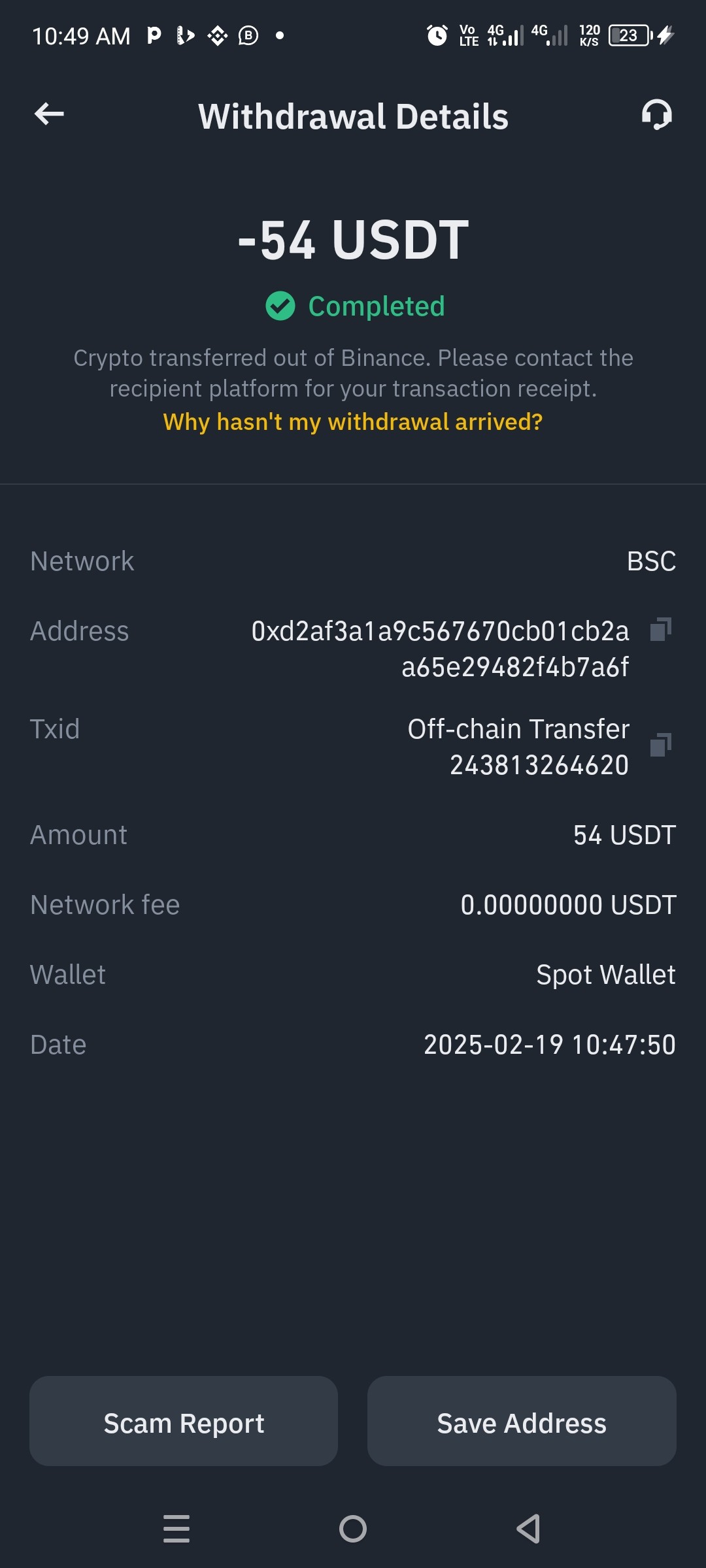
Task: Open recent apps from navigation bar
Action: point(176,1529)
